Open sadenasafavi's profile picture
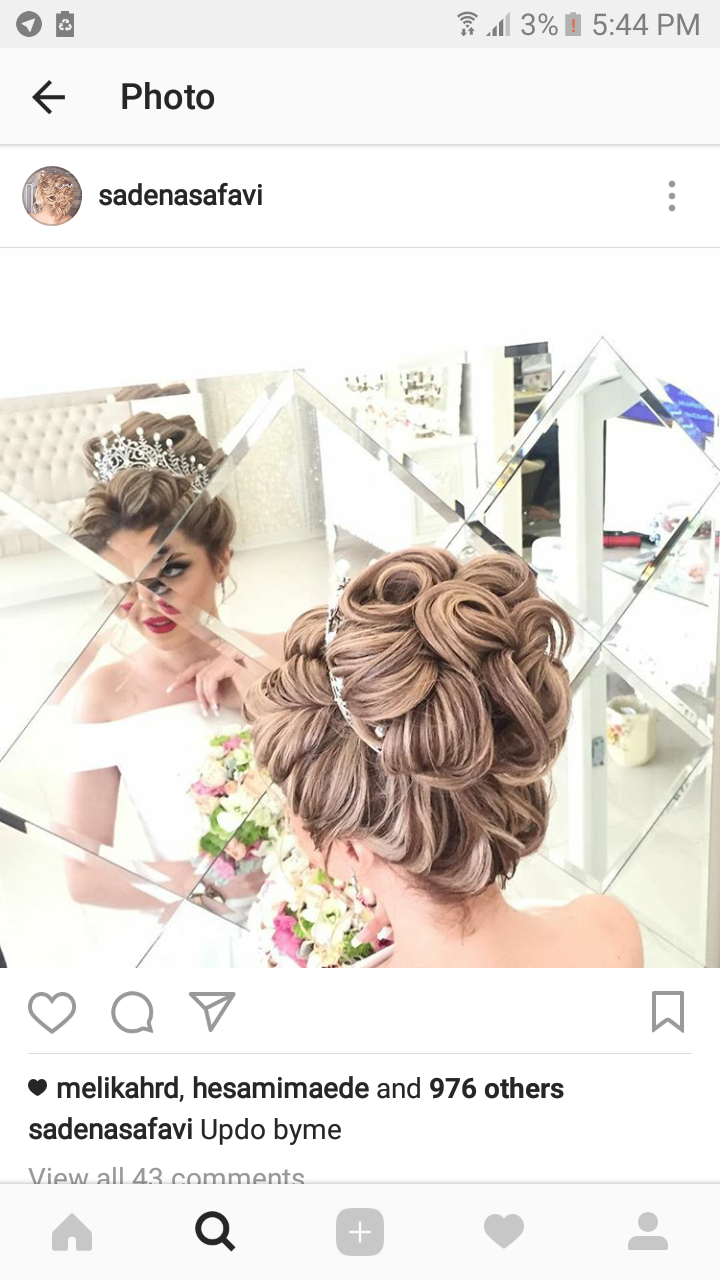The image size is (720, 1280). pyautogui.click(x=52, y=196)
